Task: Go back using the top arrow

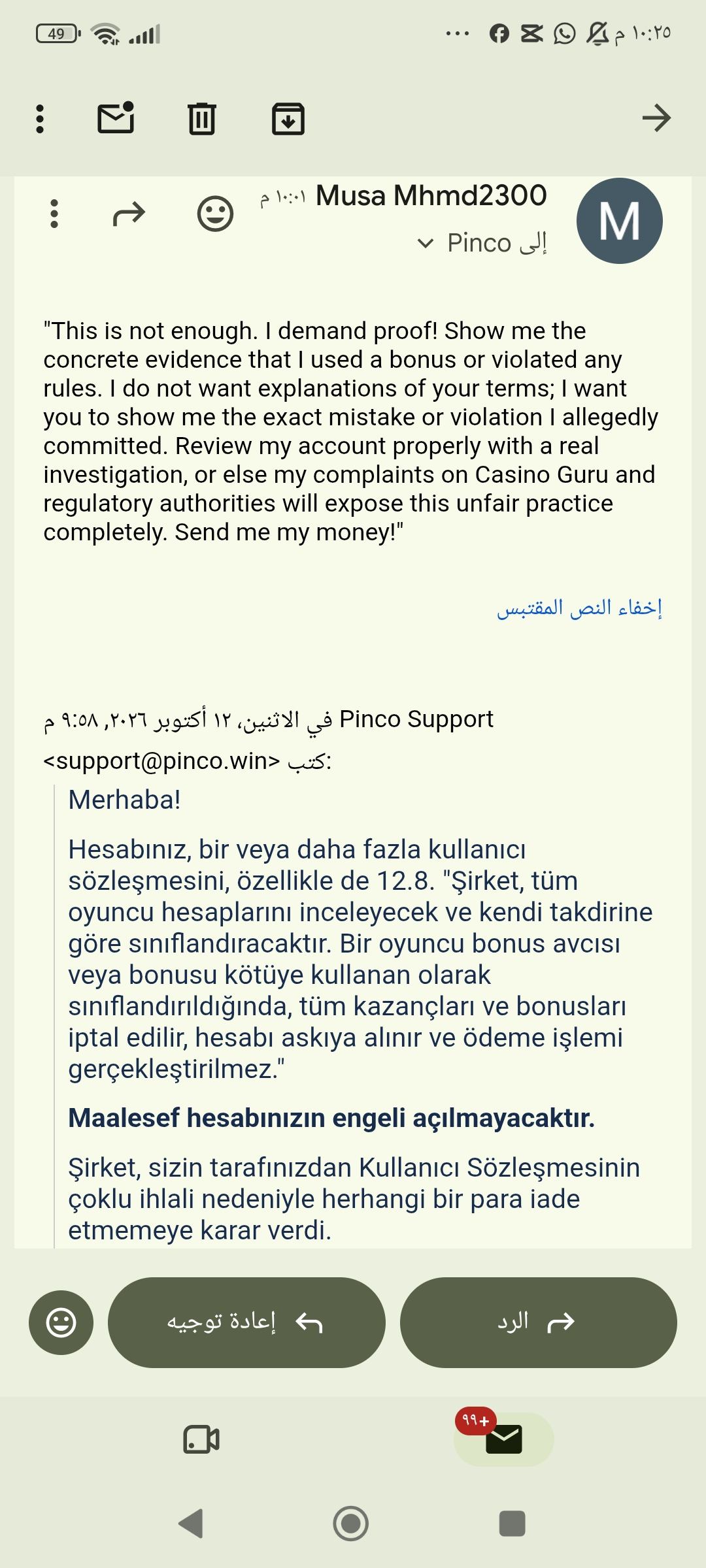Action: click(656, 118)
